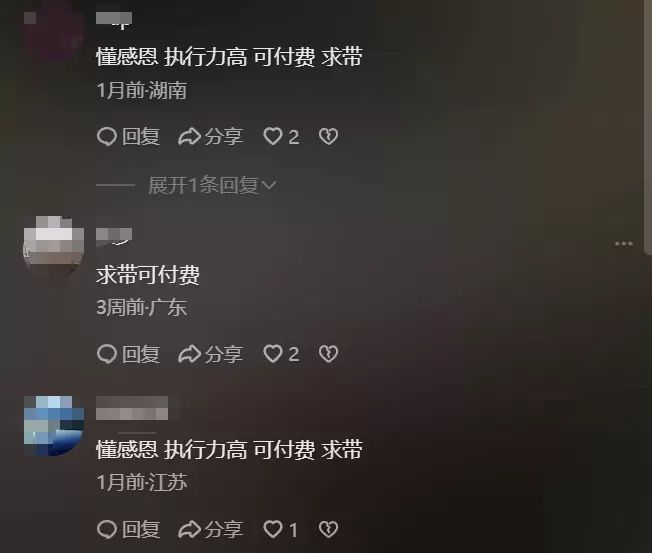
Task: Reply to the comment from 湖南
Action: [128, 137]
